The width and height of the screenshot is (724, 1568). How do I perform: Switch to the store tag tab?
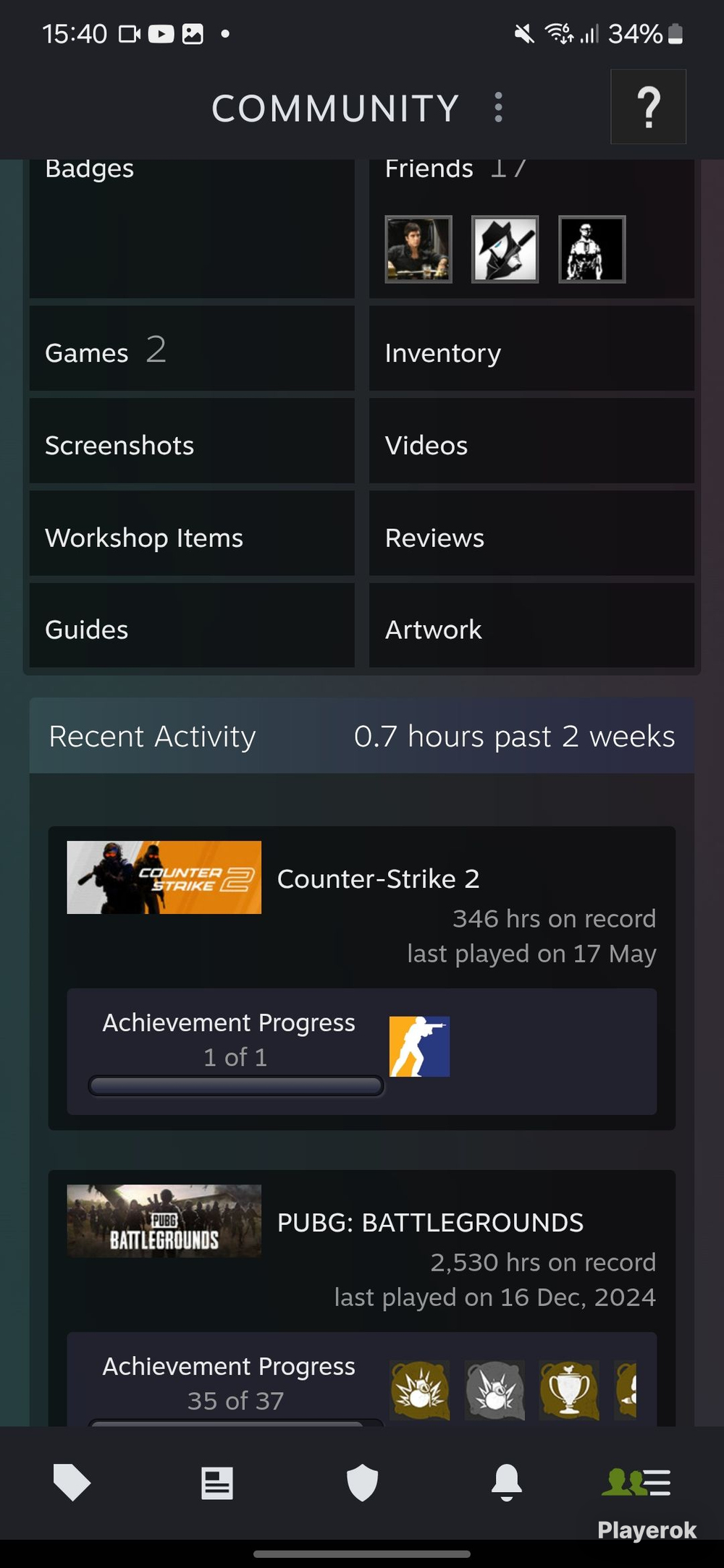coord(72,1482)
